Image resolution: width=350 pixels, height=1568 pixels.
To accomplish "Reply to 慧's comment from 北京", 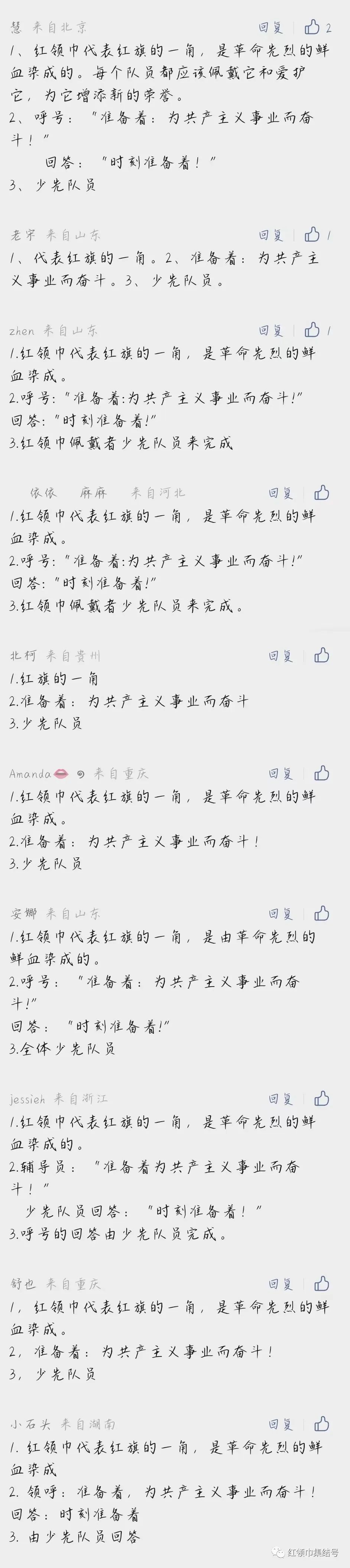I will [271, 27].
